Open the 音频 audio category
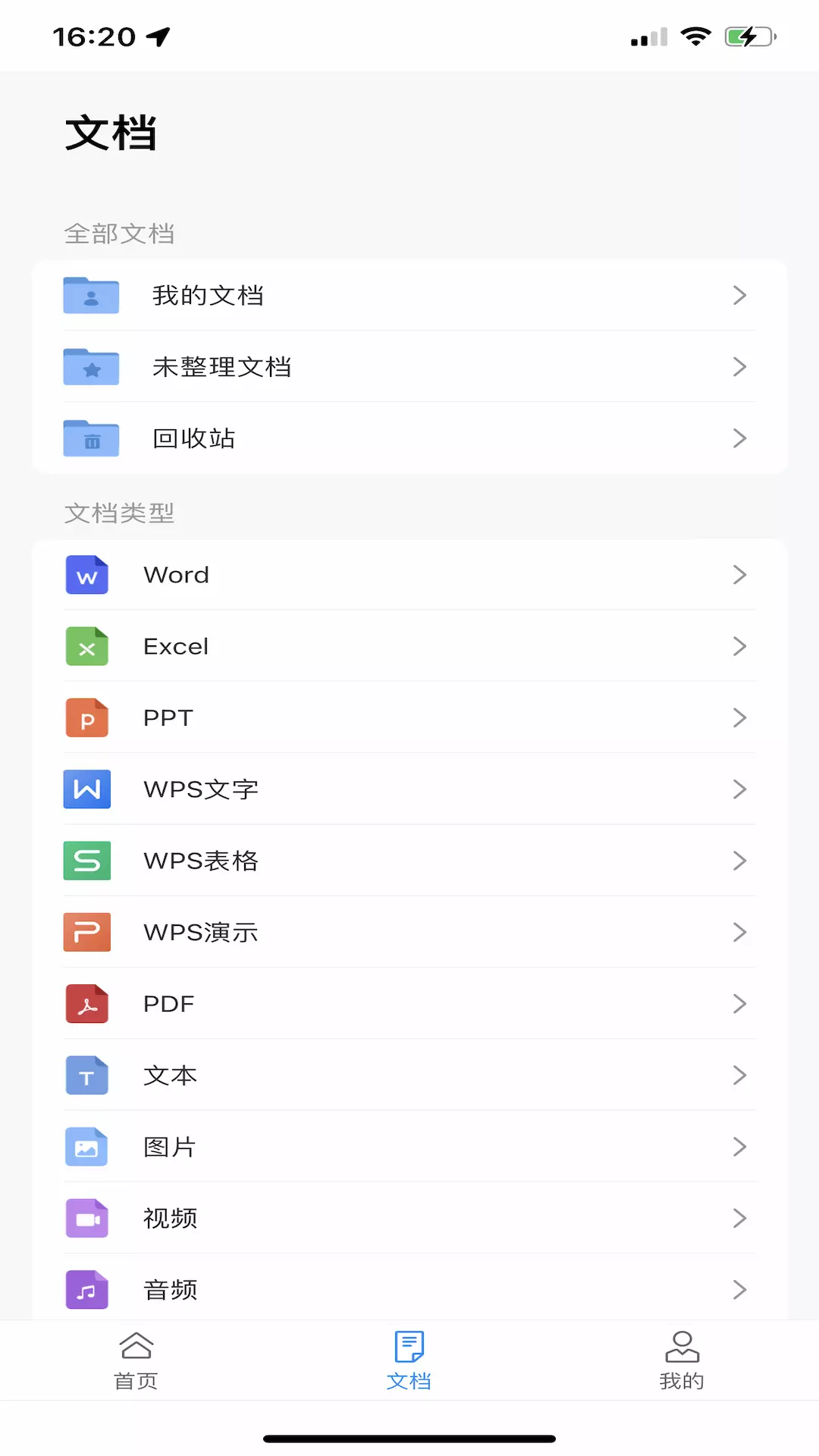This screenshot has width=819, height=1456. pyautogui.click(x=409, y=1287)
